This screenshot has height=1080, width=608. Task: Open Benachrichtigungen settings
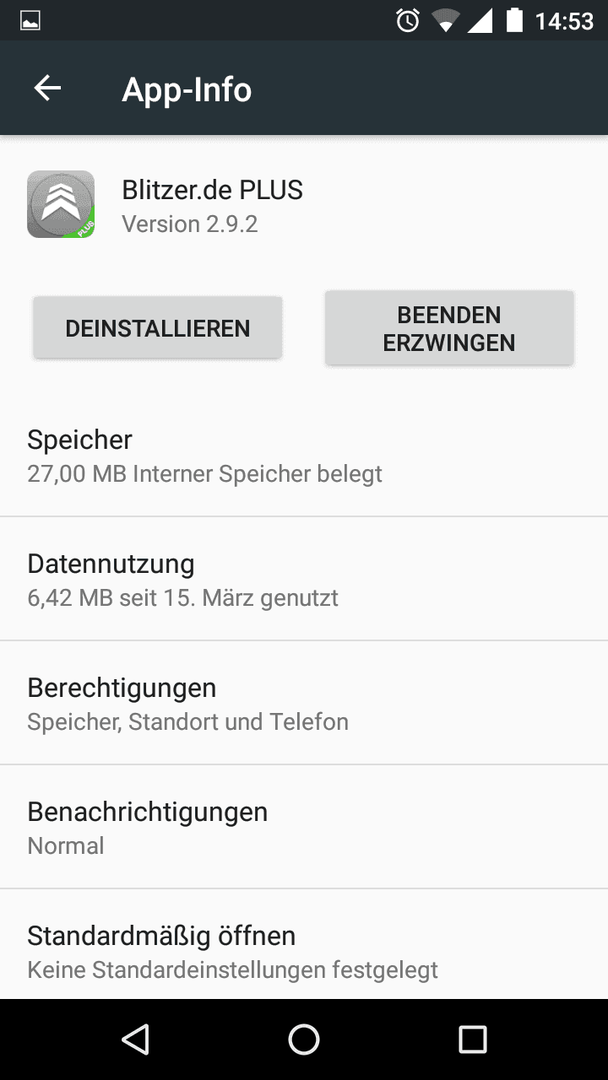[304, 827]
